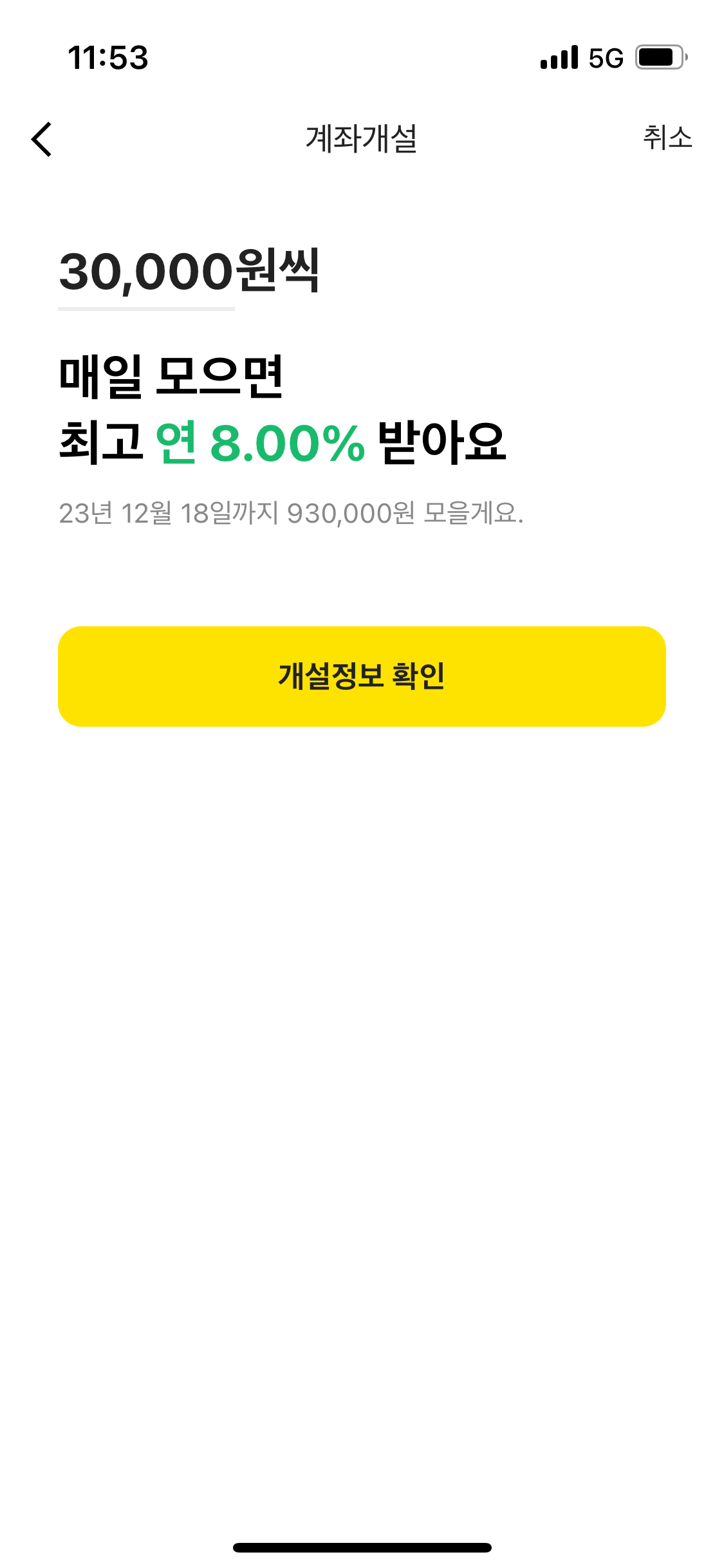Select the green 연 8.00% rate text

261,441
